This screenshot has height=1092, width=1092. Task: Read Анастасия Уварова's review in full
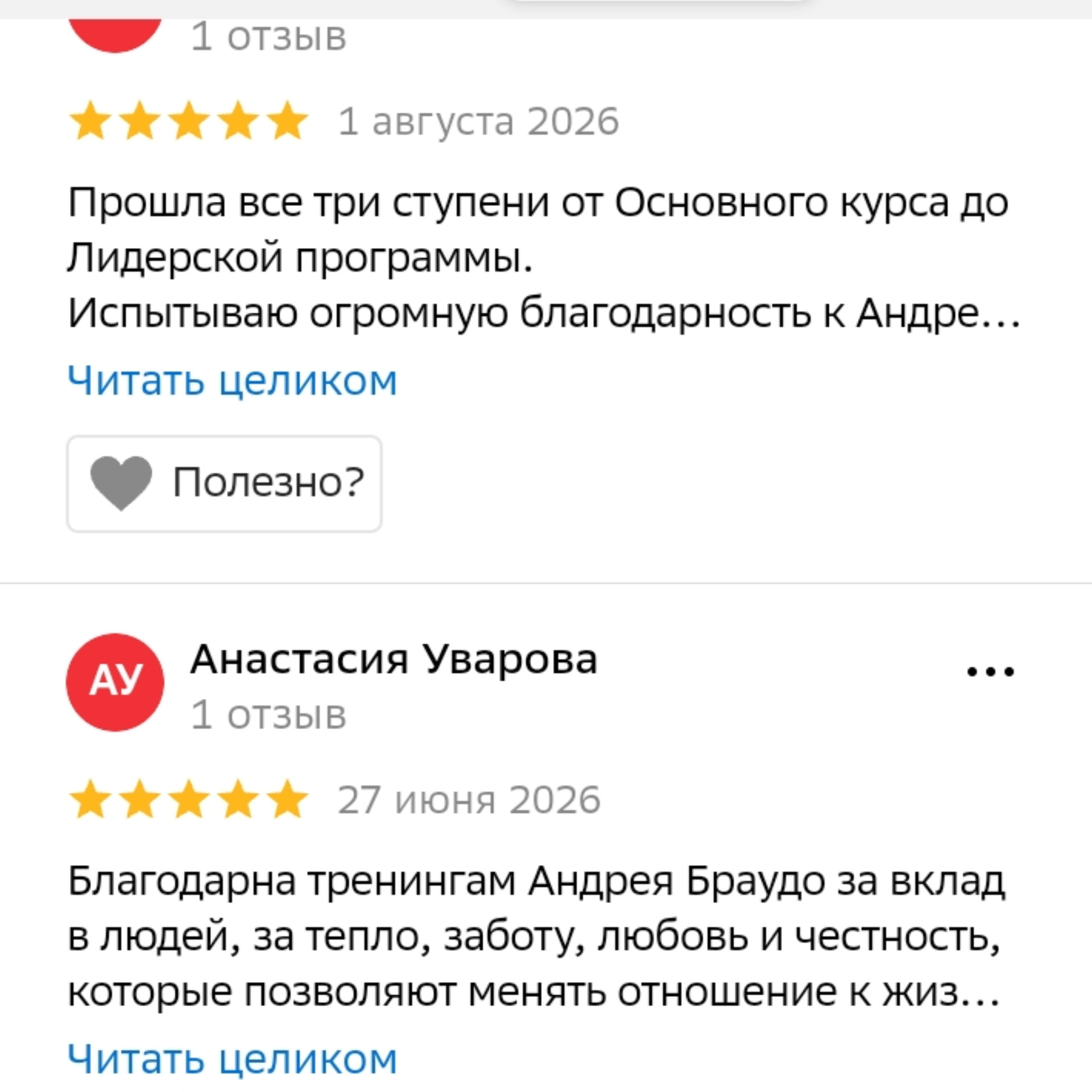coord(232,1059)
